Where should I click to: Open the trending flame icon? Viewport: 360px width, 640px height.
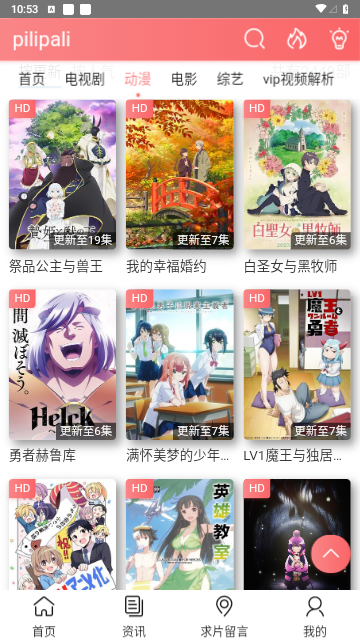click(297, 40)
